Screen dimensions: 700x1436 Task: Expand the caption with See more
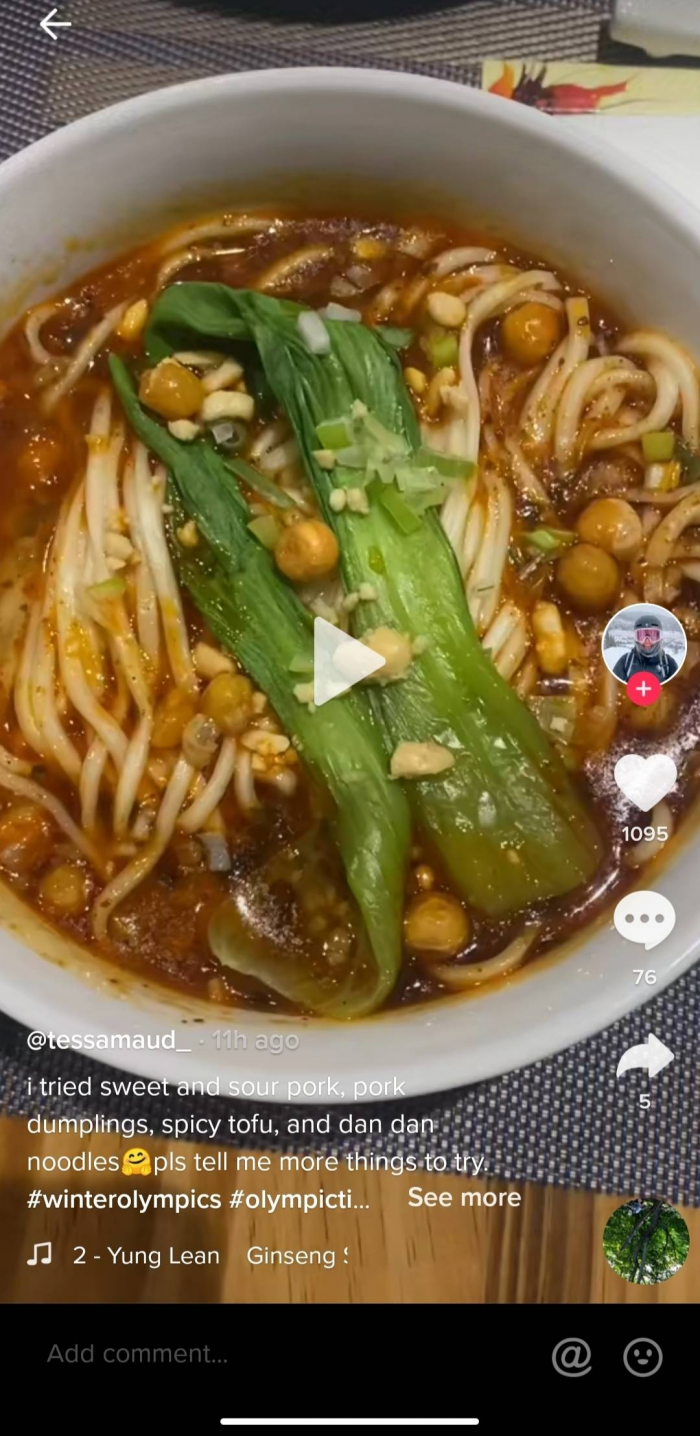tap(464, 1198)
